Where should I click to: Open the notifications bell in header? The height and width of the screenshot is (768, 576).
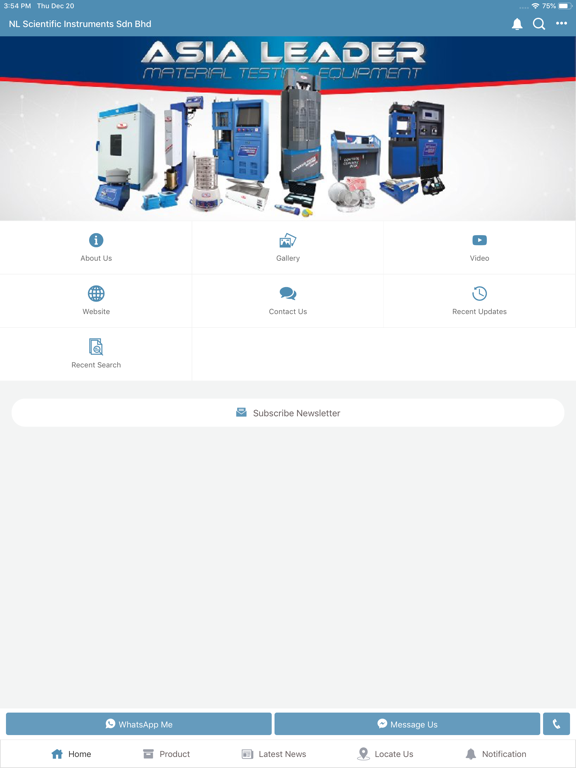click(517, 24)
